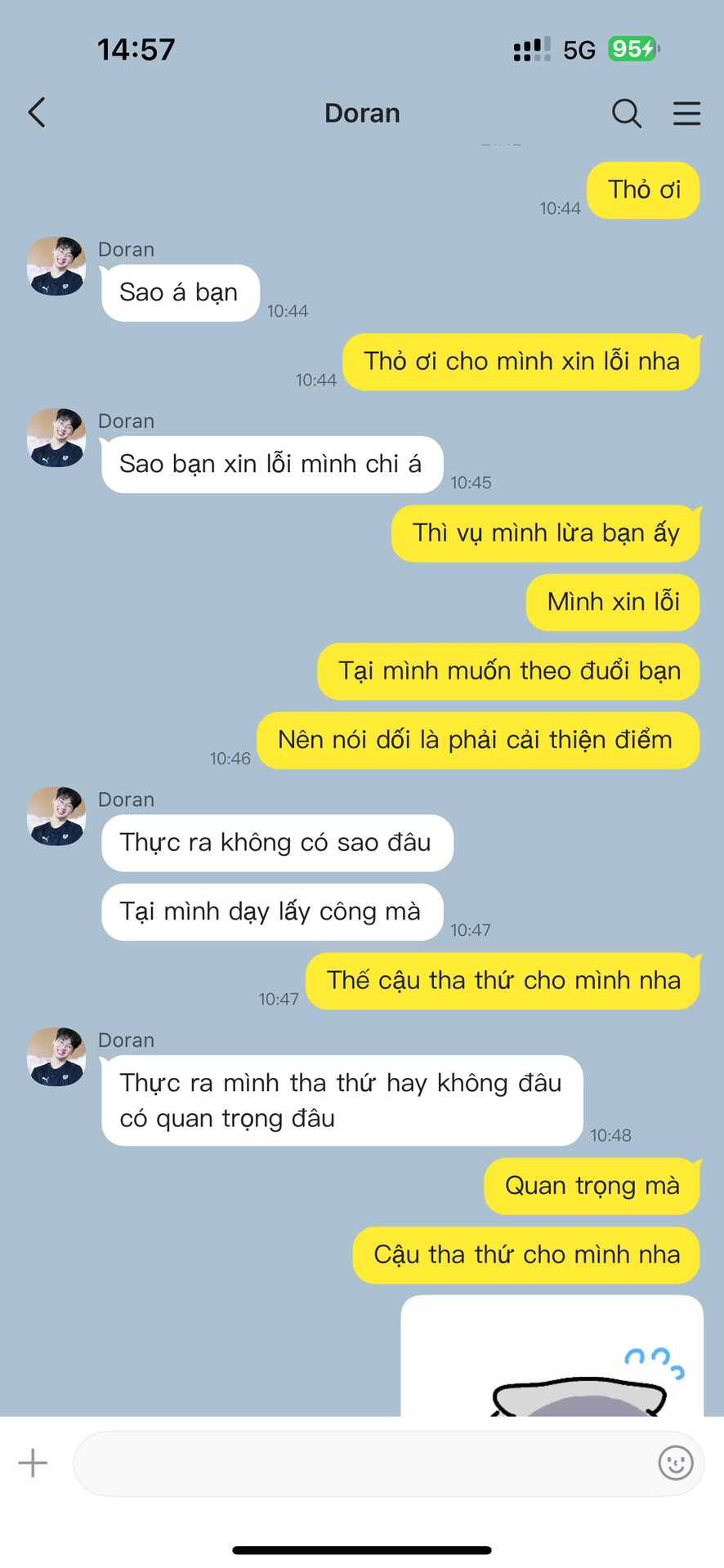724x1568 pixels.
Task: Open the chat menu with three lines
Action: click(x=687, y=114)
